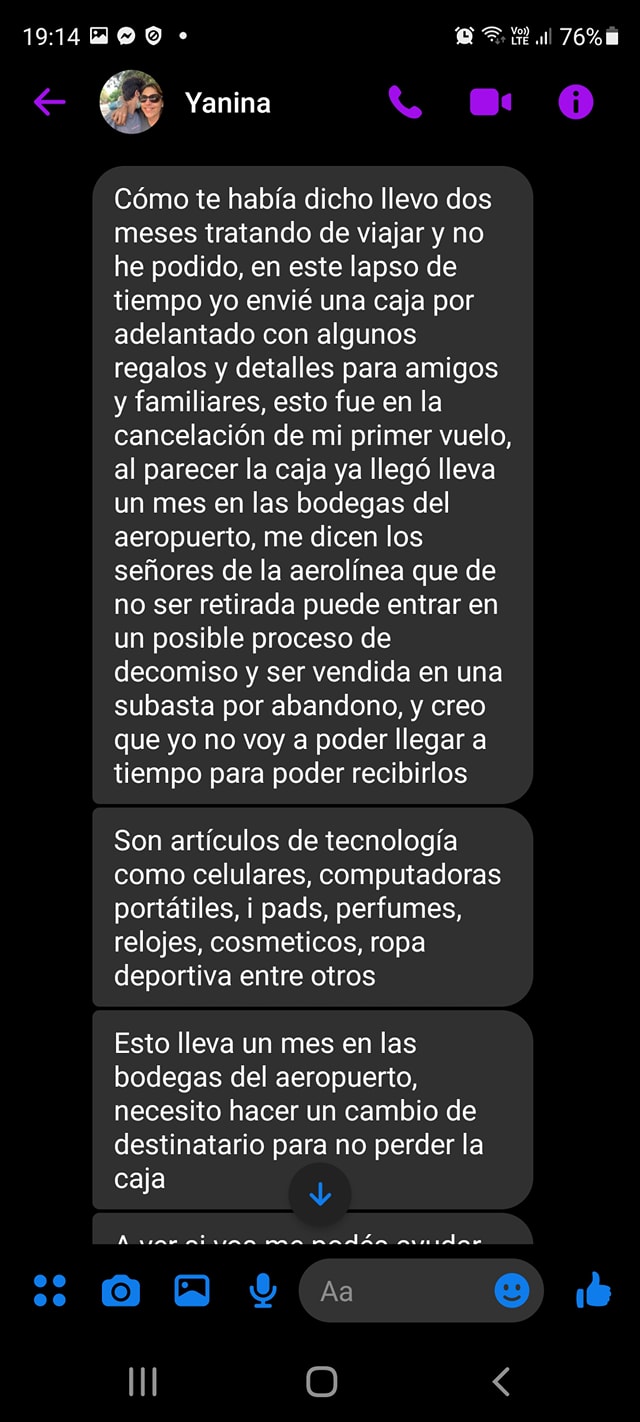Send a thumbs-up like
The width and height of the screenshot is (640, 1422).
click(594, 1291)
